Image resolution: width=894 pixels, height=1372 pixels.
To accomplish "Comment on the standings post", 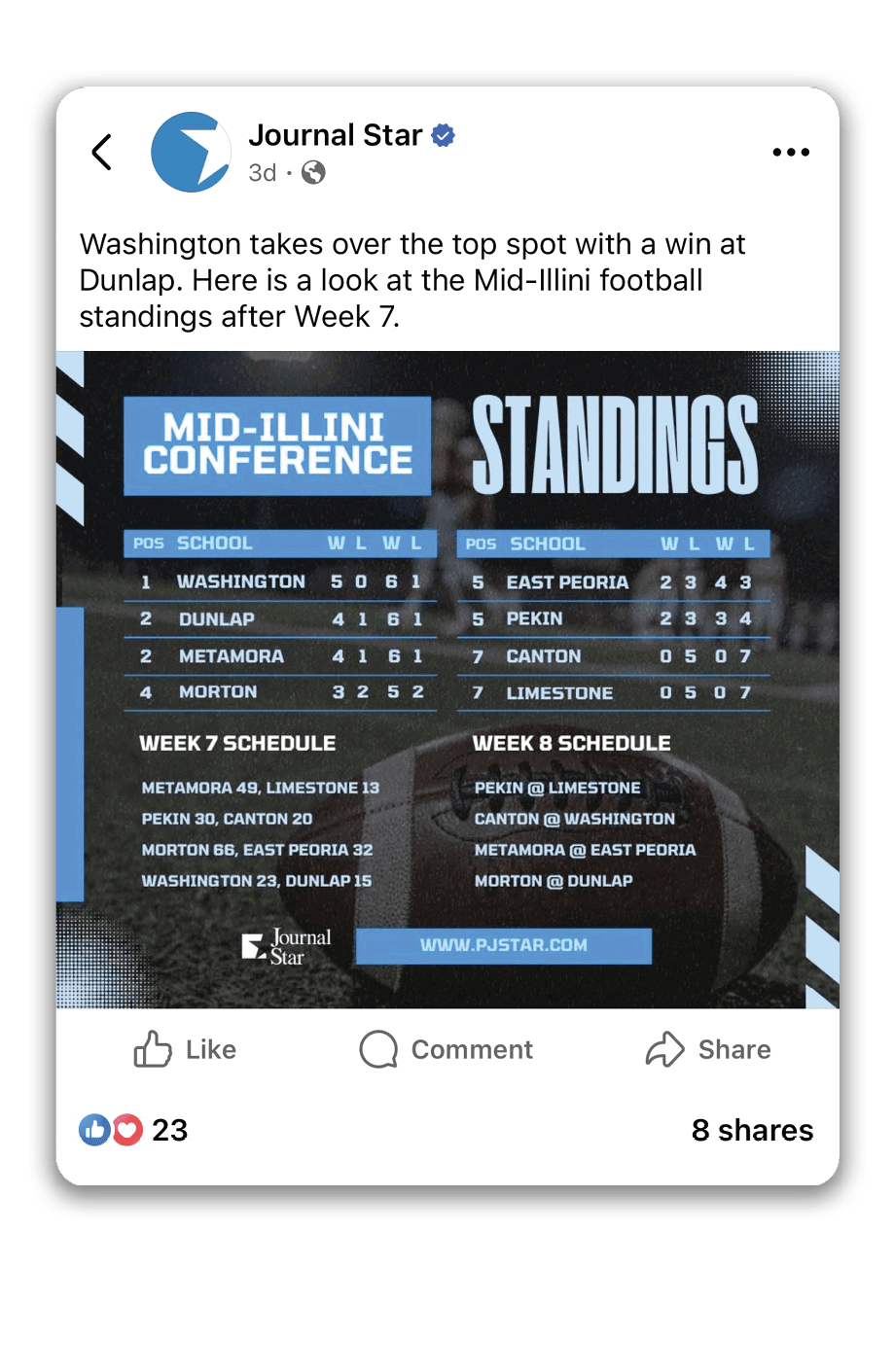I will coord(447,1049).
